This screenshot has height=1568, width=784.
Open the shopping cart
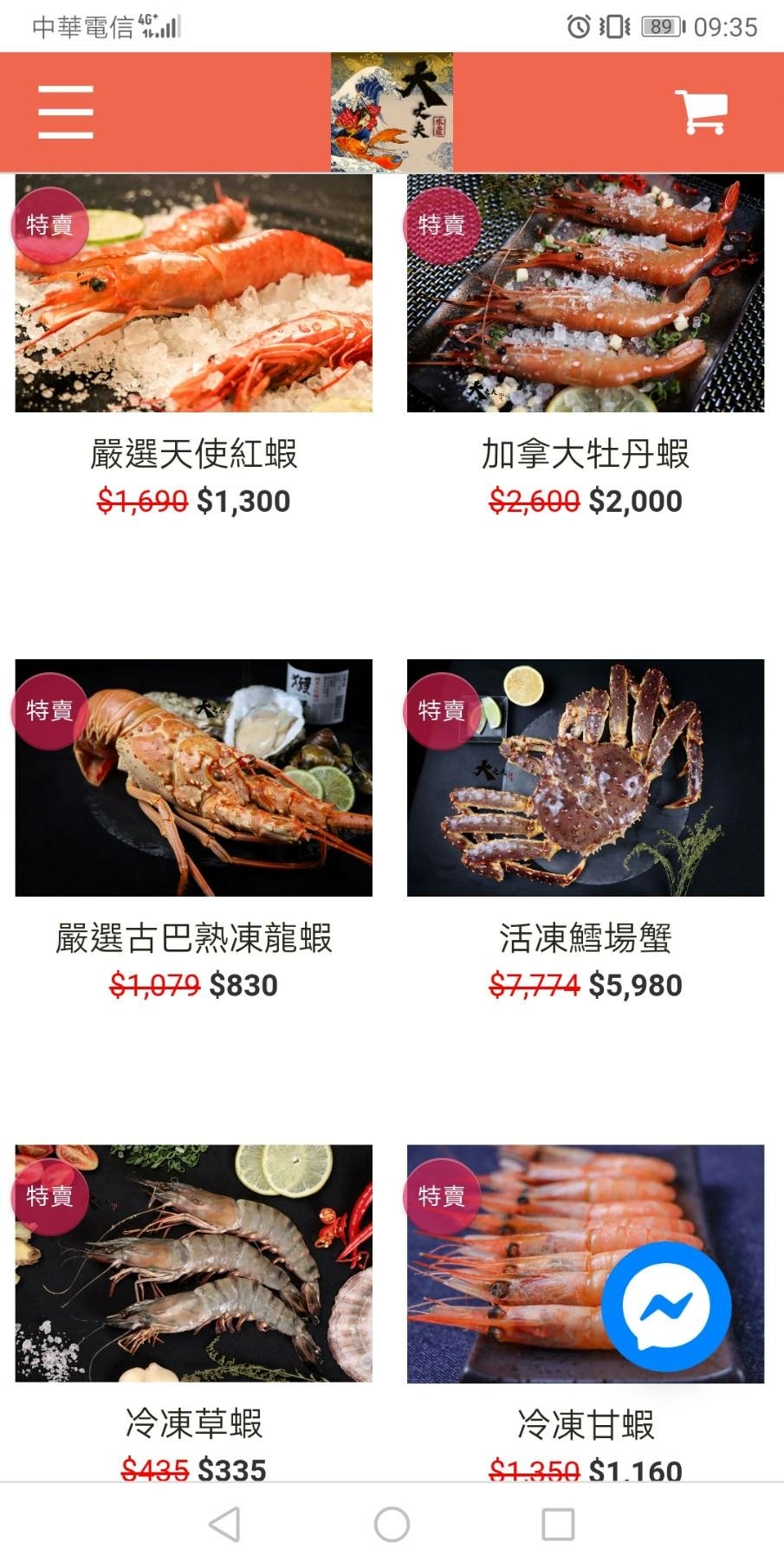[x=701, y=112]
